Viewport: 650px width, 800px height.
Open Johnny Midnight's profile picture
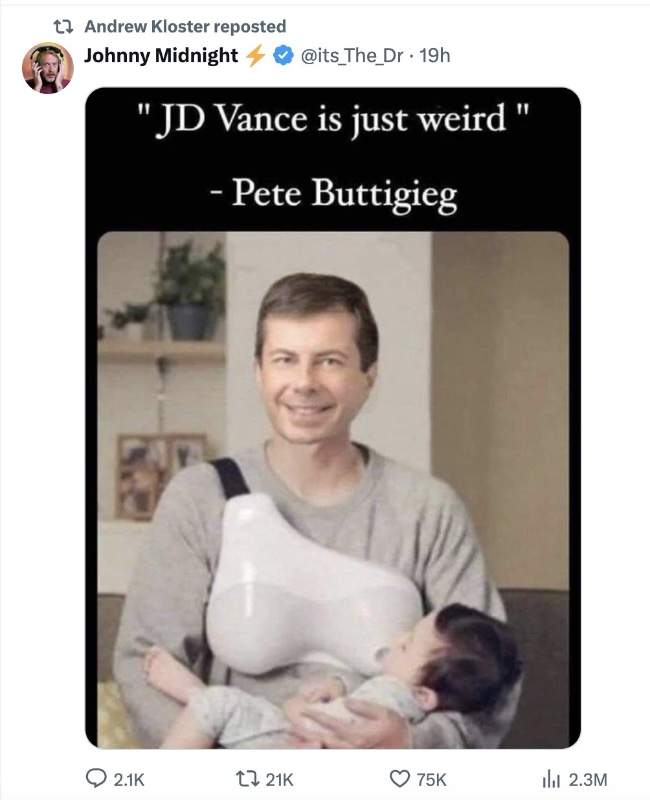click(x=48, y=68)
